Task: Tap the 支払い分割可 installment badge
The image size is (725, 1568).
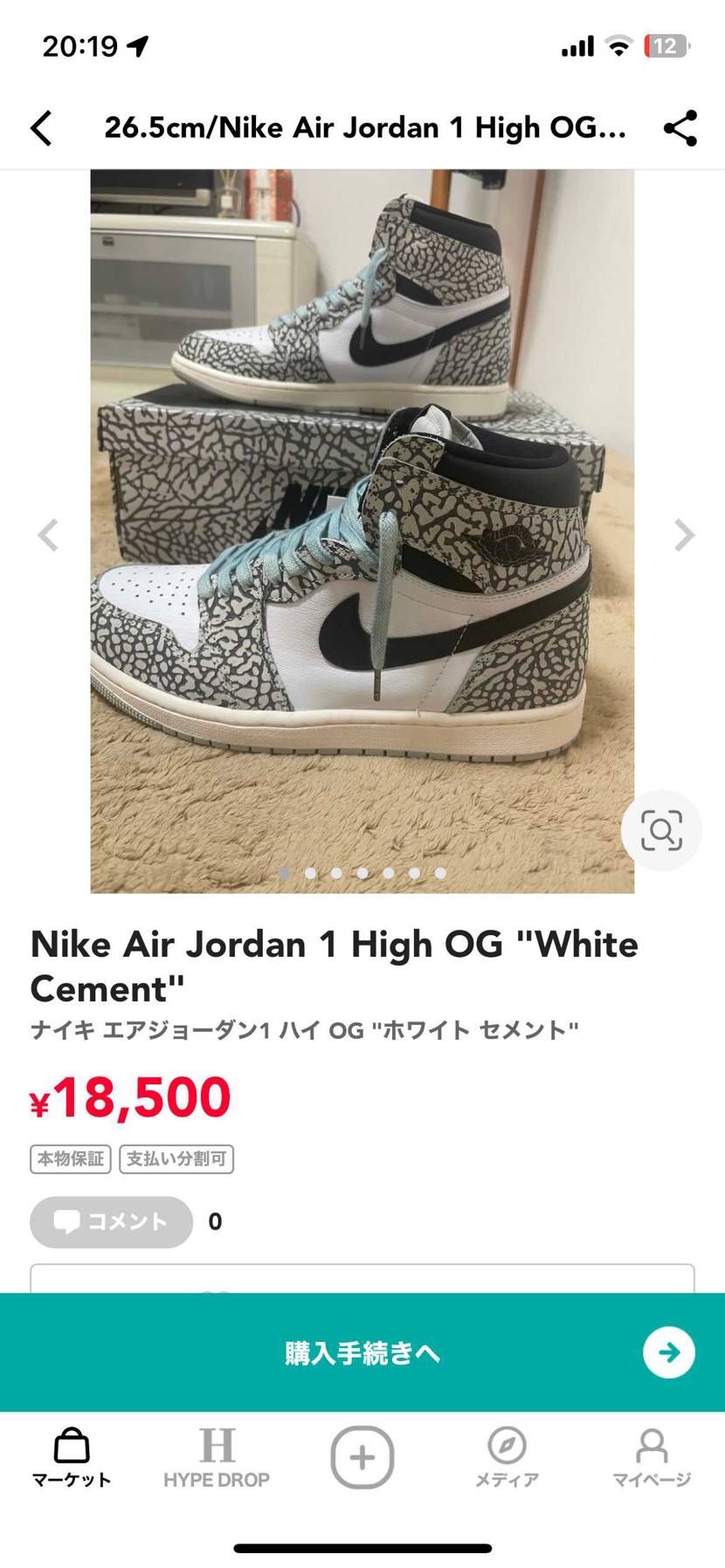Action: 176,1159
